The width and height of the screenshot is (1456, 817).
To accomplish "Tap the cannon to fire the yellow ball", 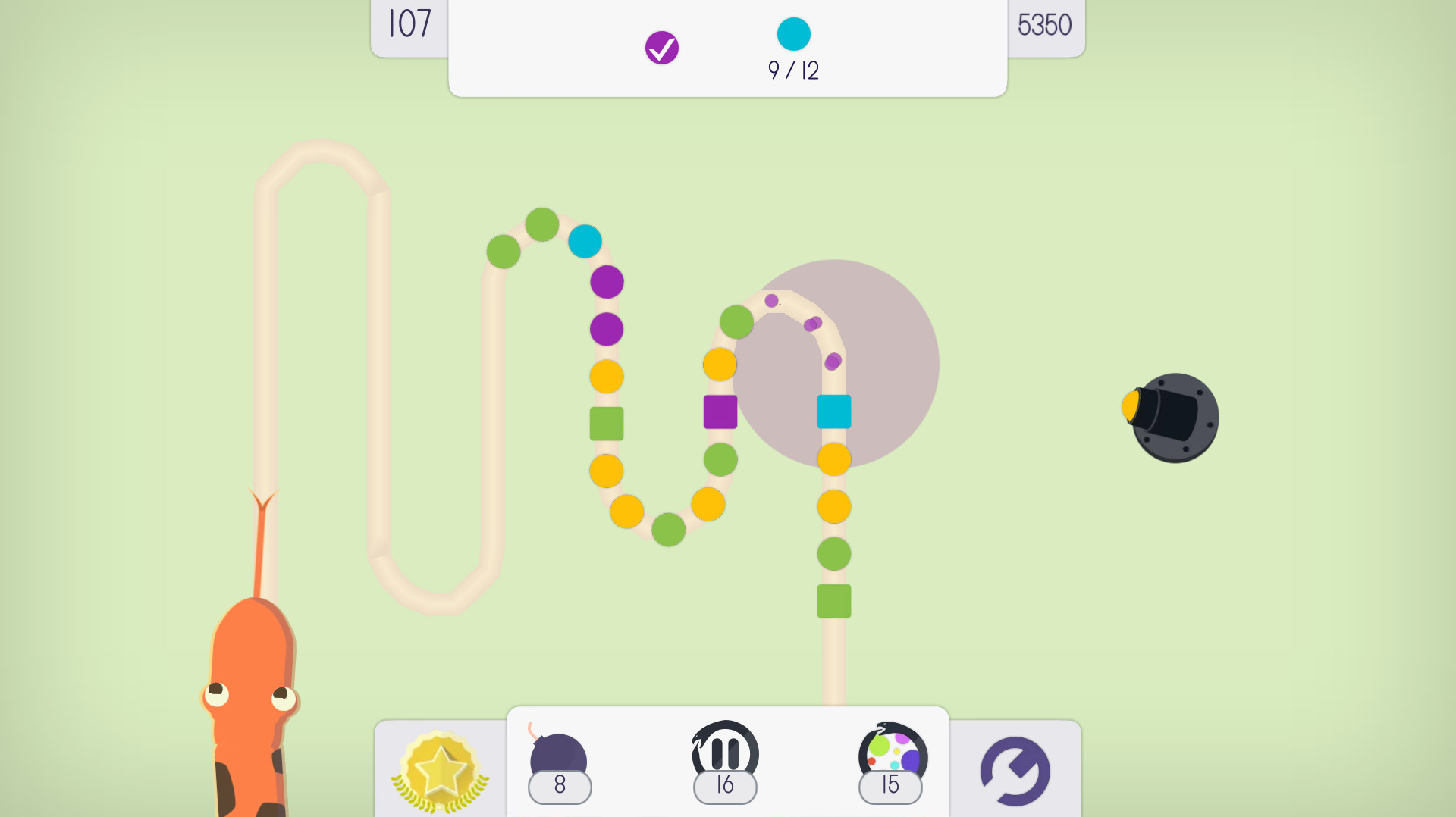I will tap(1172, 417).
